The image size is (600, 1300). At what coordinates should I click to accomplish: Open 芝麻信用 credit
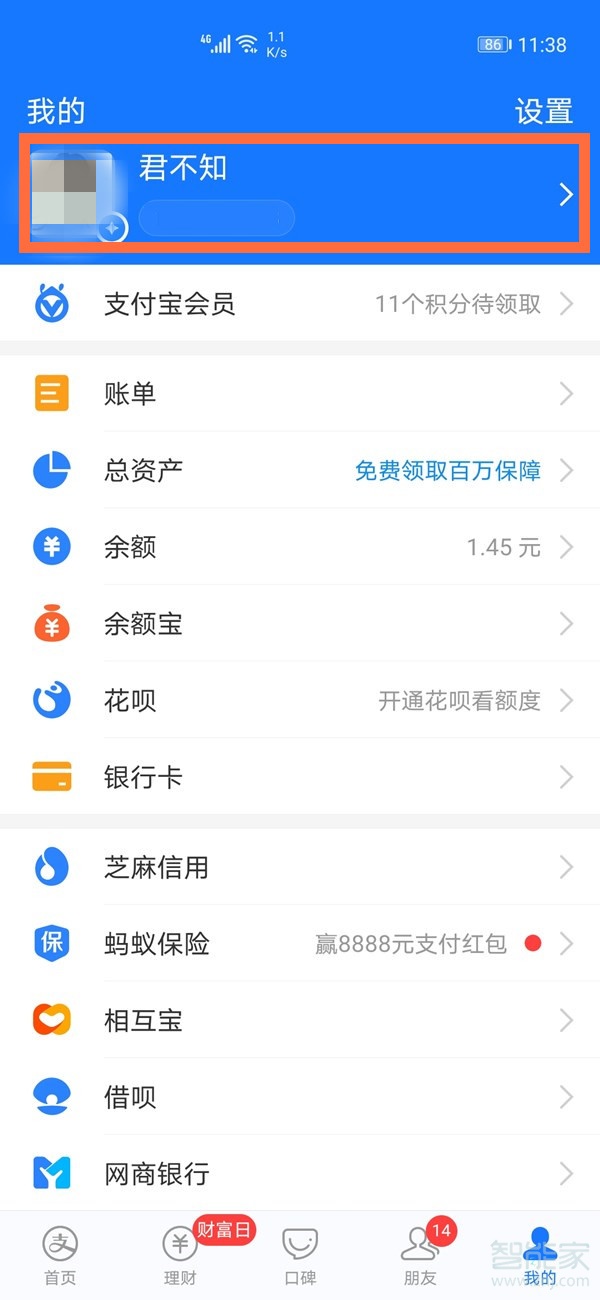click(x=300, y=867)
